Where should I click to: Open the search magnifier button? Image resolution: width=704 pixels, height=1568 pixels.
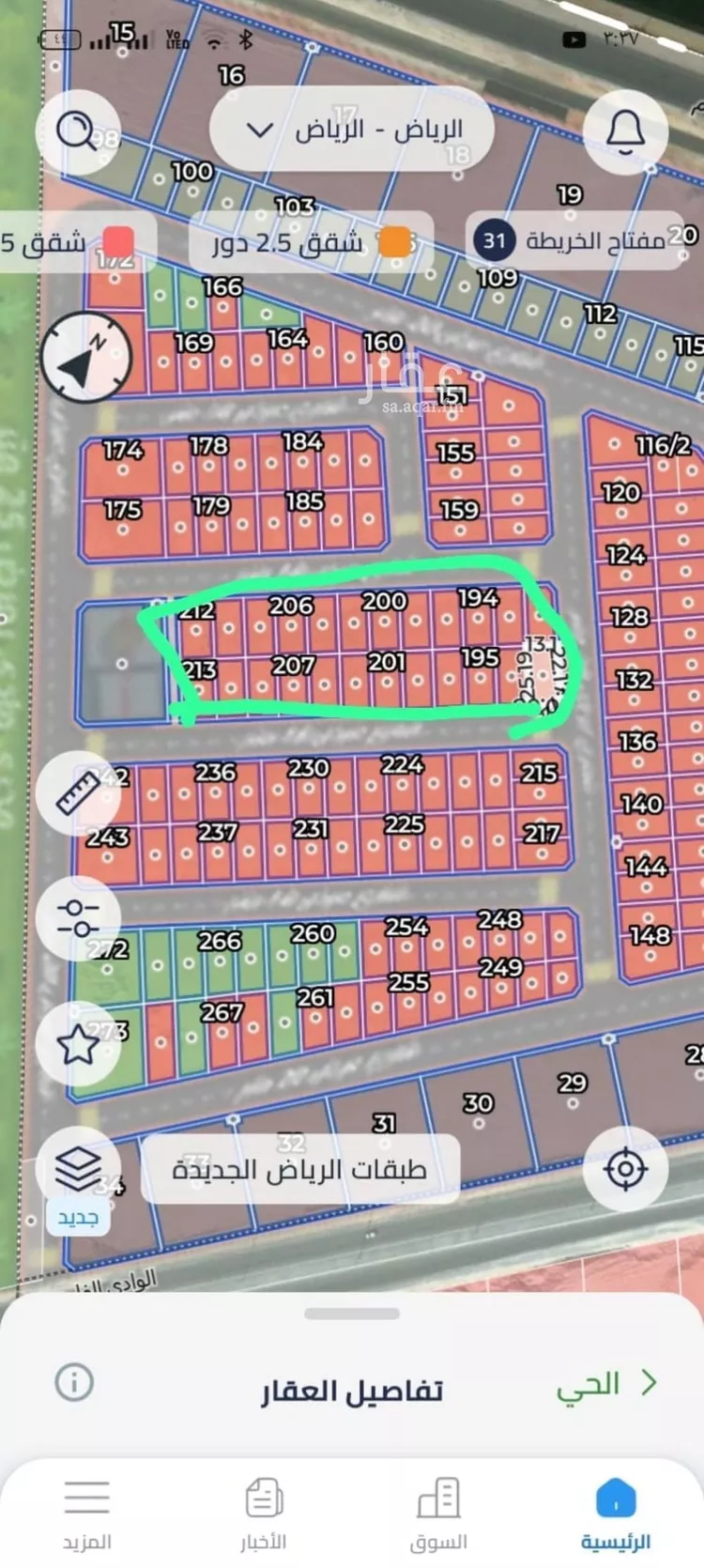(78, 131)
